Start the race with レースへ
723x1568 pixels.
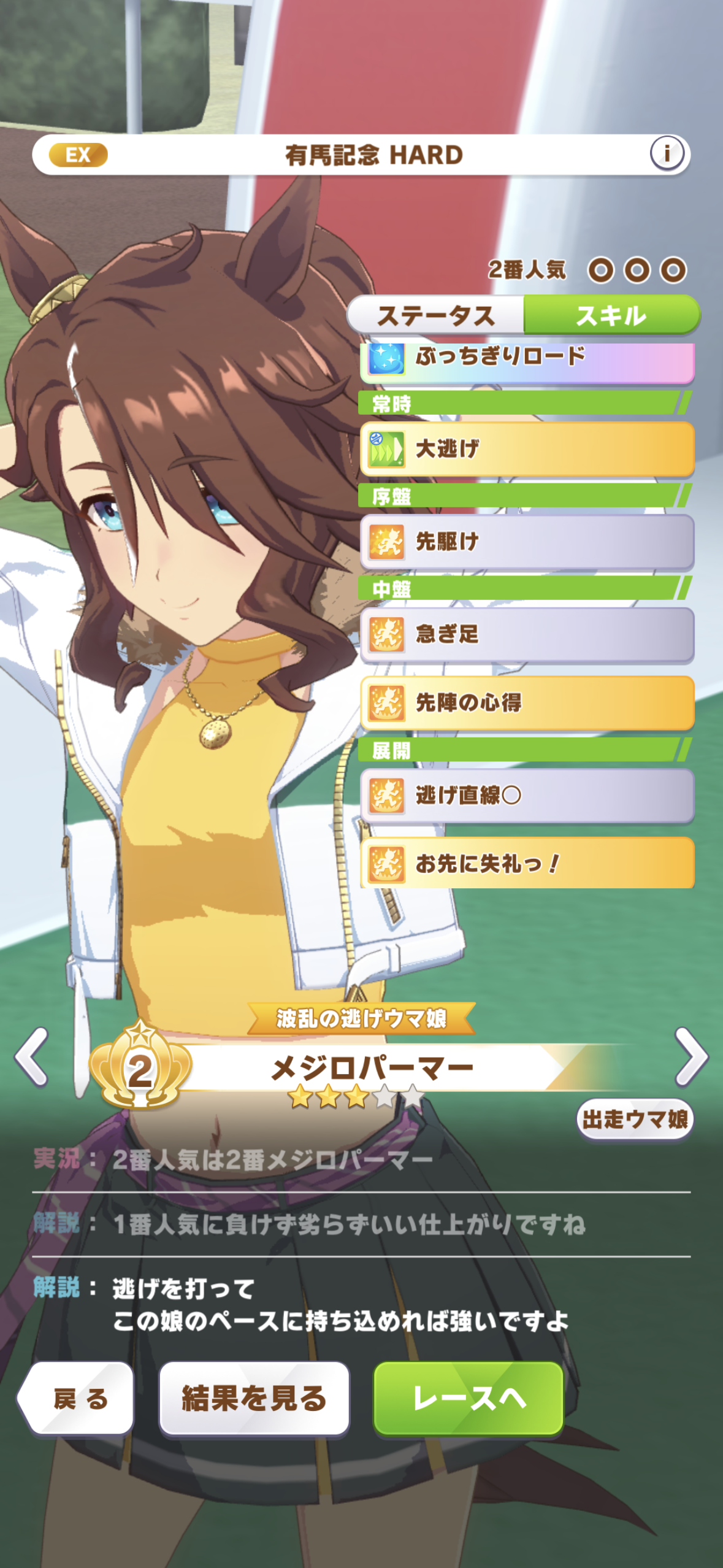(469, 1399)
